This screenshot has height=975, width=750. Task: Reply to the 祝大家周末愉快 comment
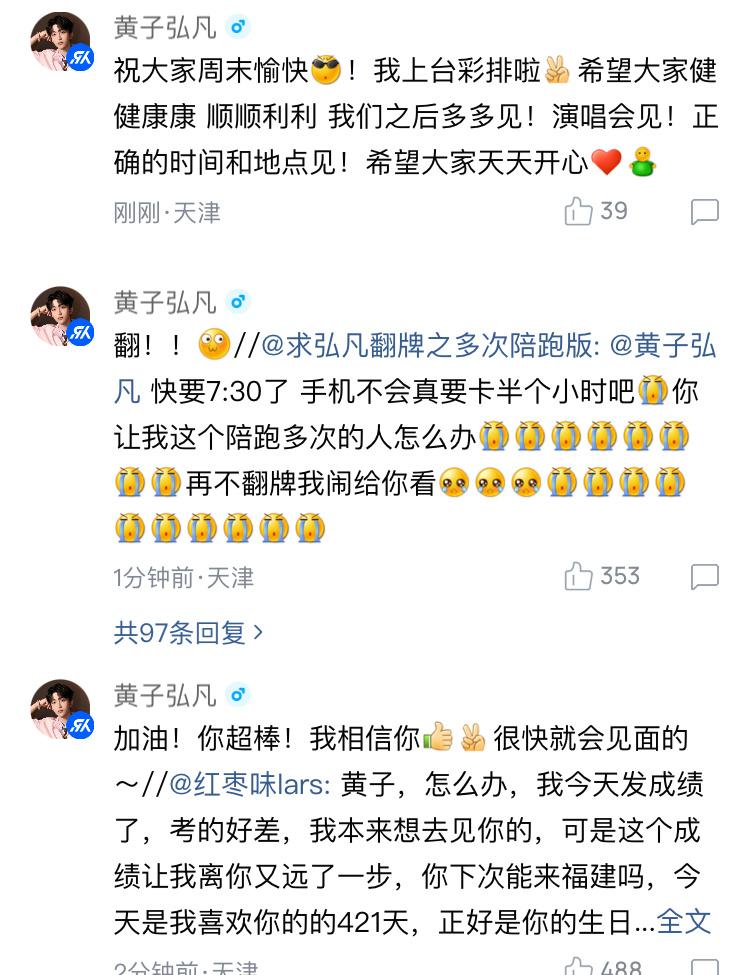[x=705, y=211]
